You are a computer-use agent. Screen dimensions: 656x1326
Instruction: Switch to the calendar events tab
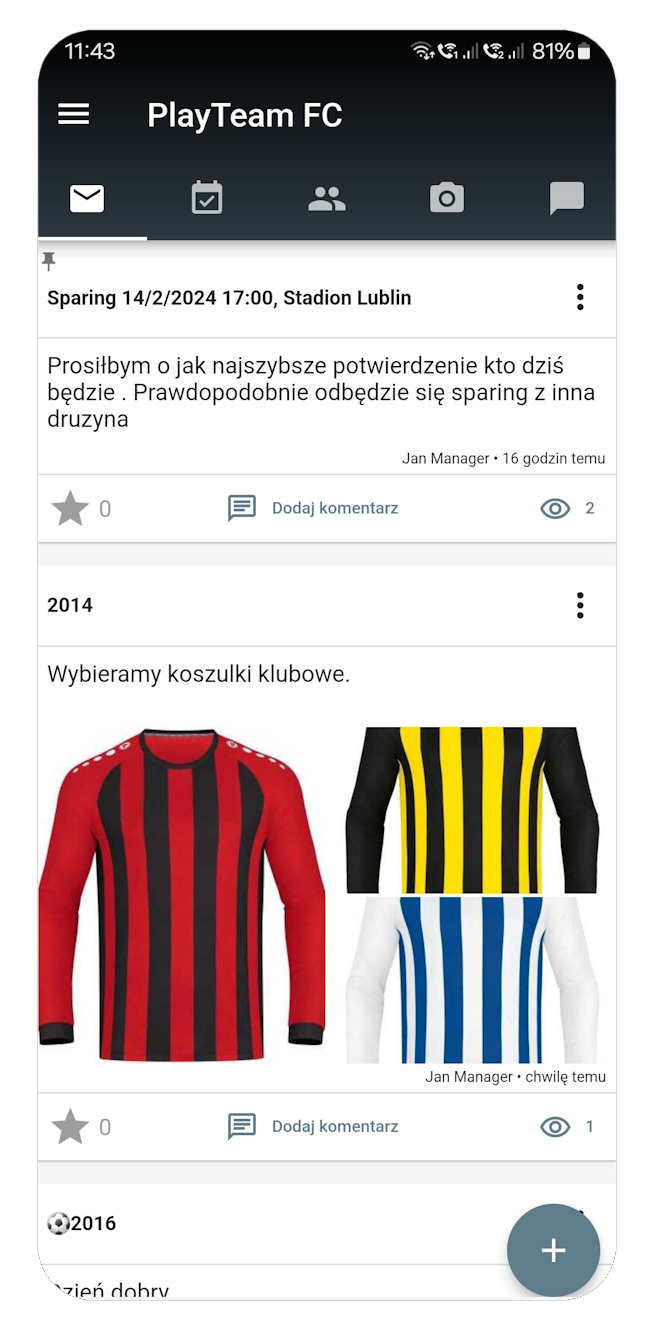[207, 198]
